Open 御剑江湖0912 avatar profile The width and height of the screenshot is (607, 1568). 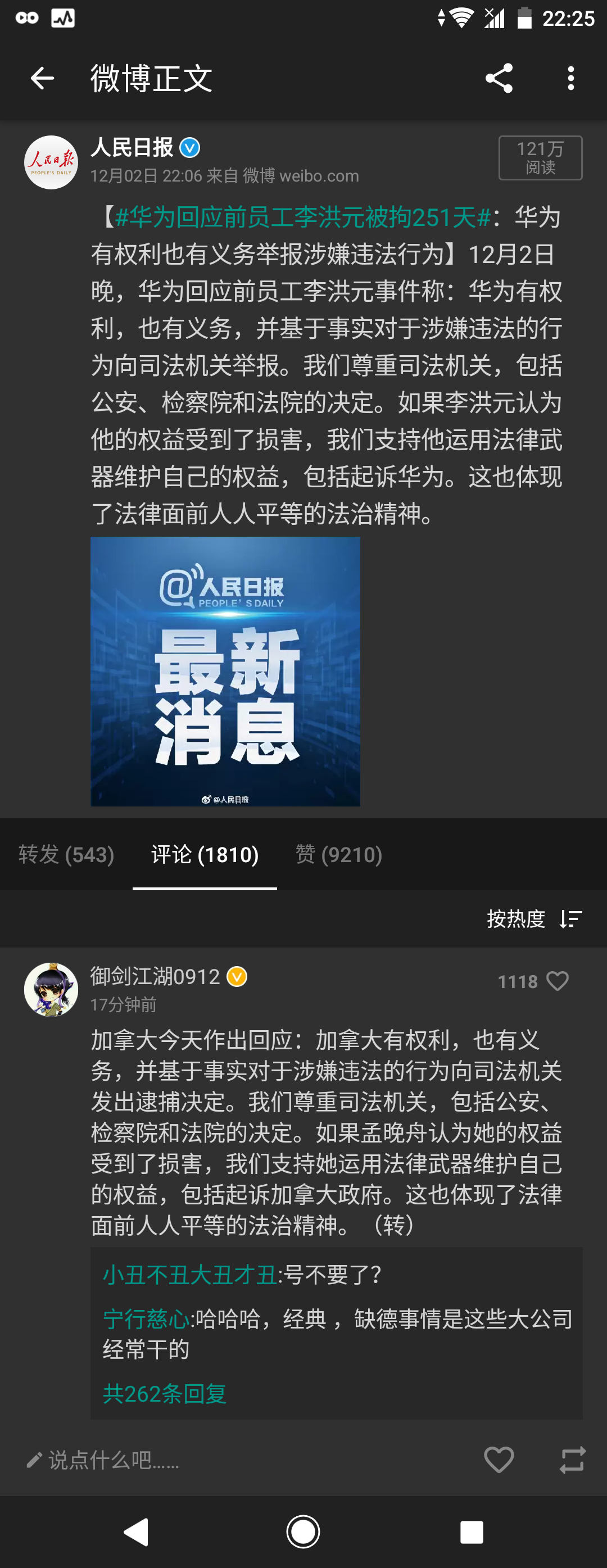[x=51, y=989]
